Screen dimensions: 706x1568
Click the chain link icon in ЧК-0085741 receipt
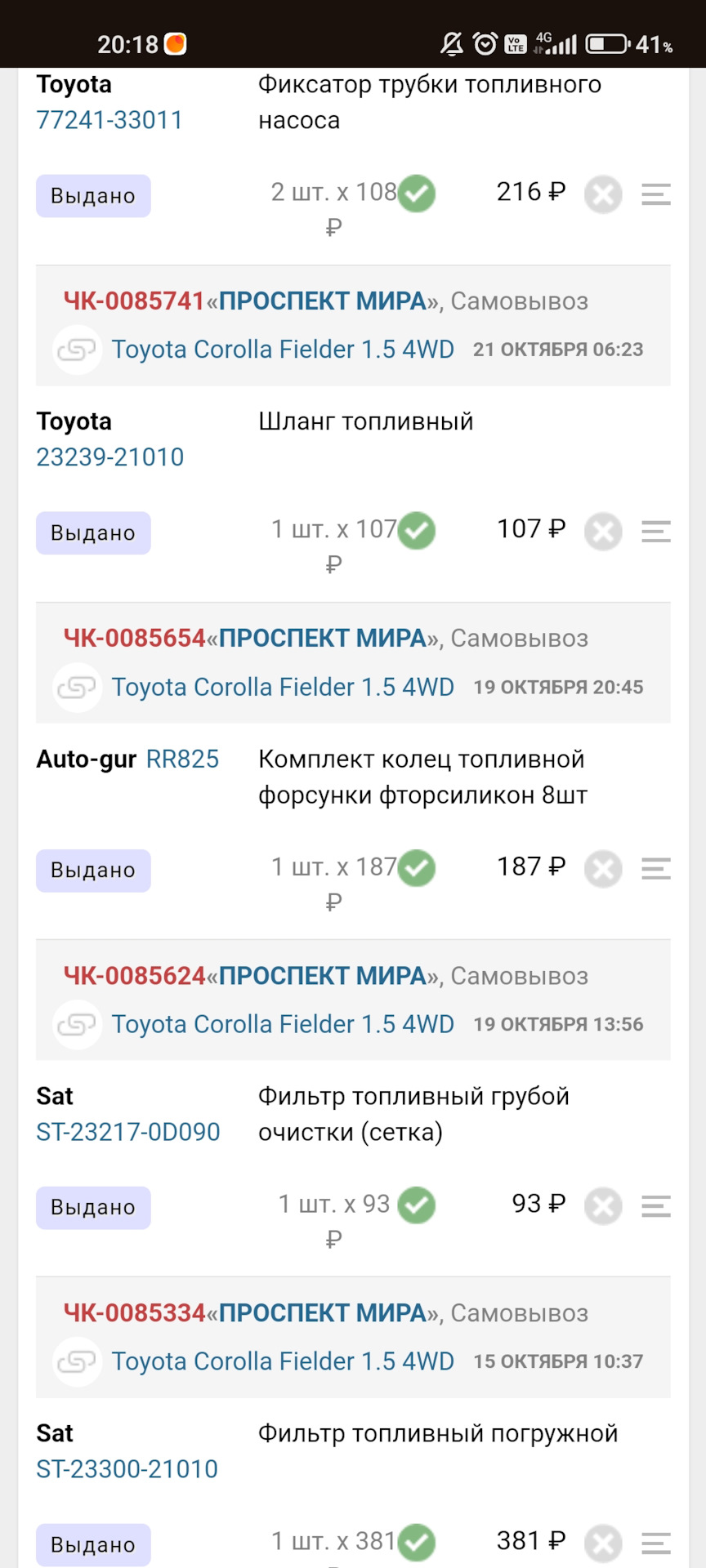[x=76, y=350]
